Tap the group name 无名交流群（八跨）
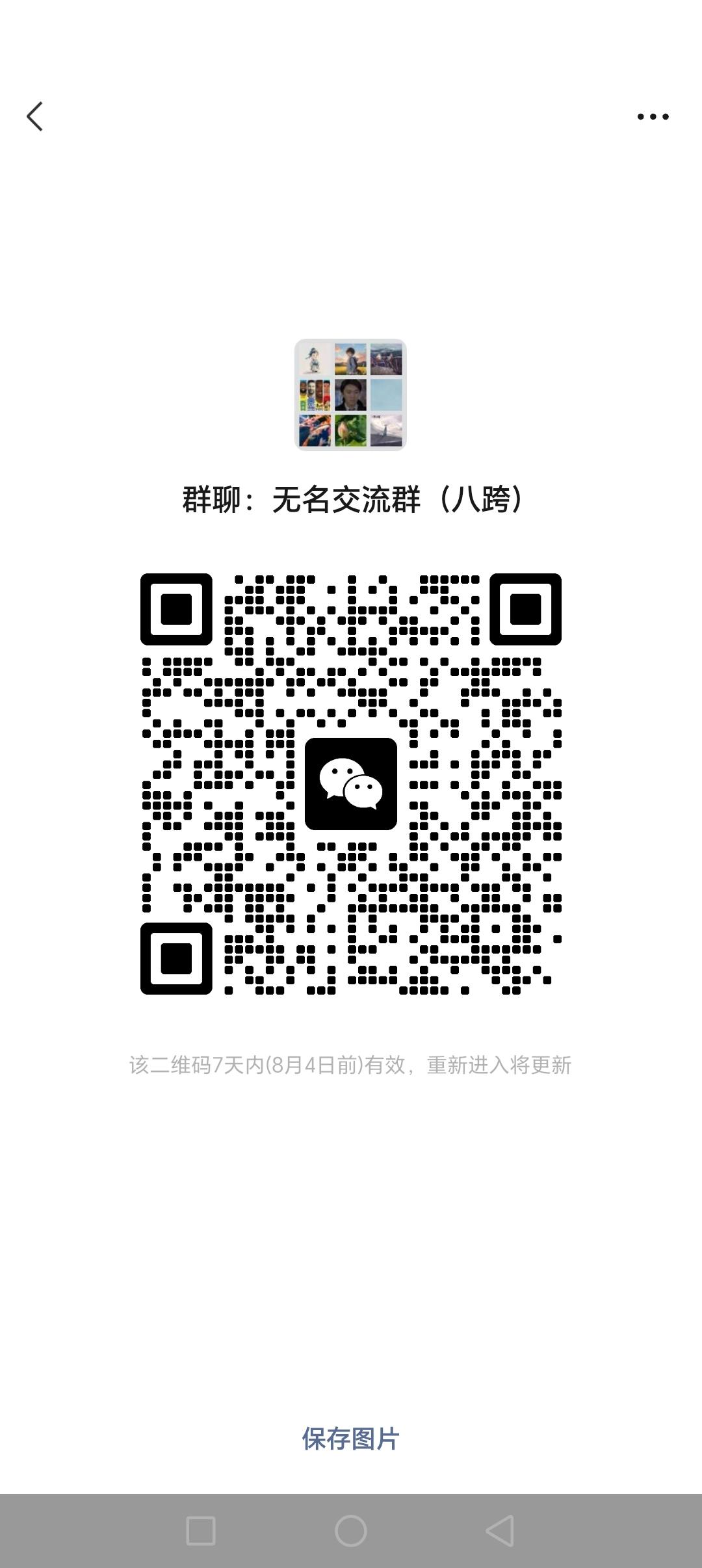This screenshot has width=702, height=1568. 351,497
